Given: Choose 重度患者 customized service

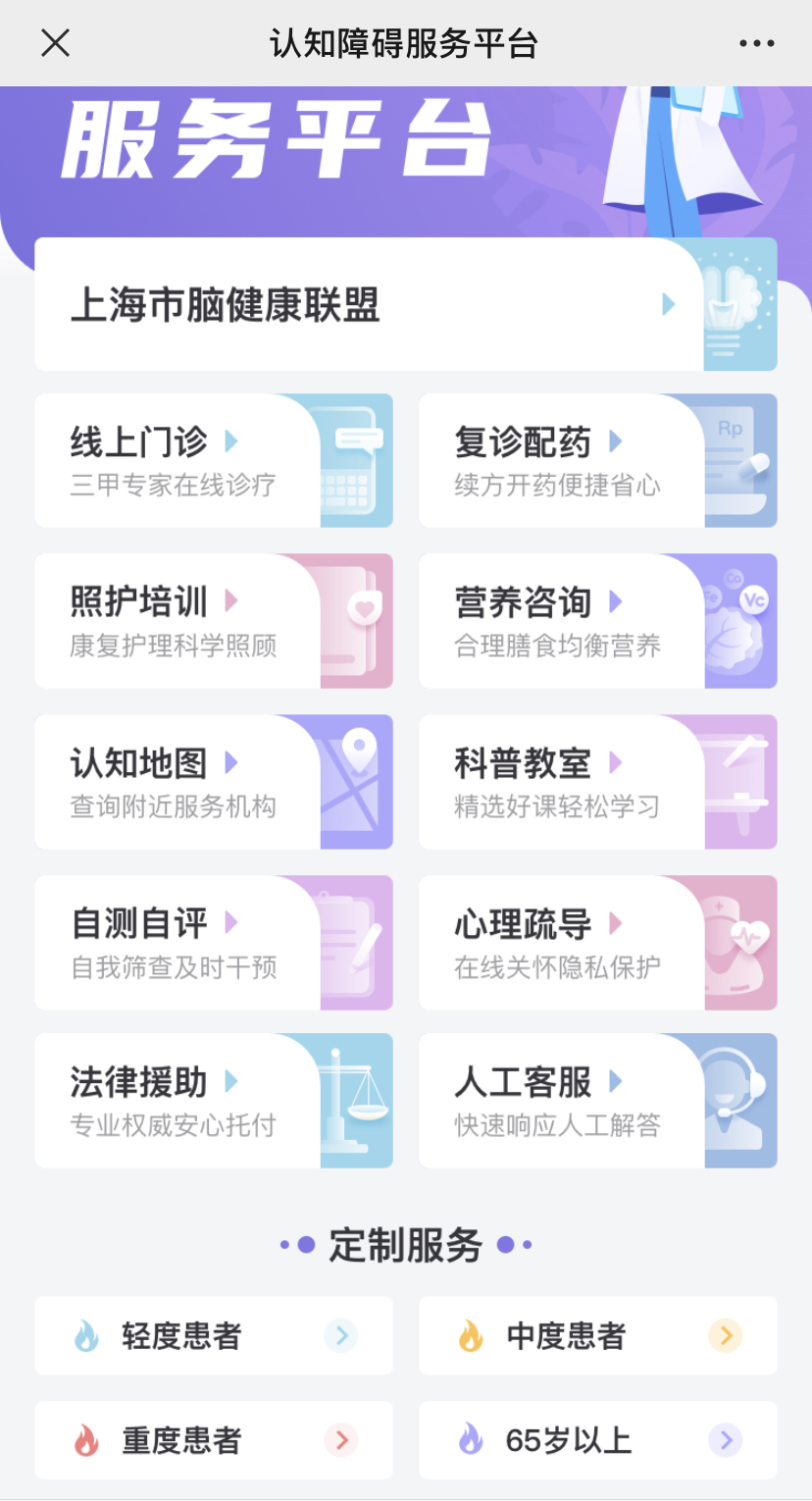Looking at the screenshot, I should 214,1440.
